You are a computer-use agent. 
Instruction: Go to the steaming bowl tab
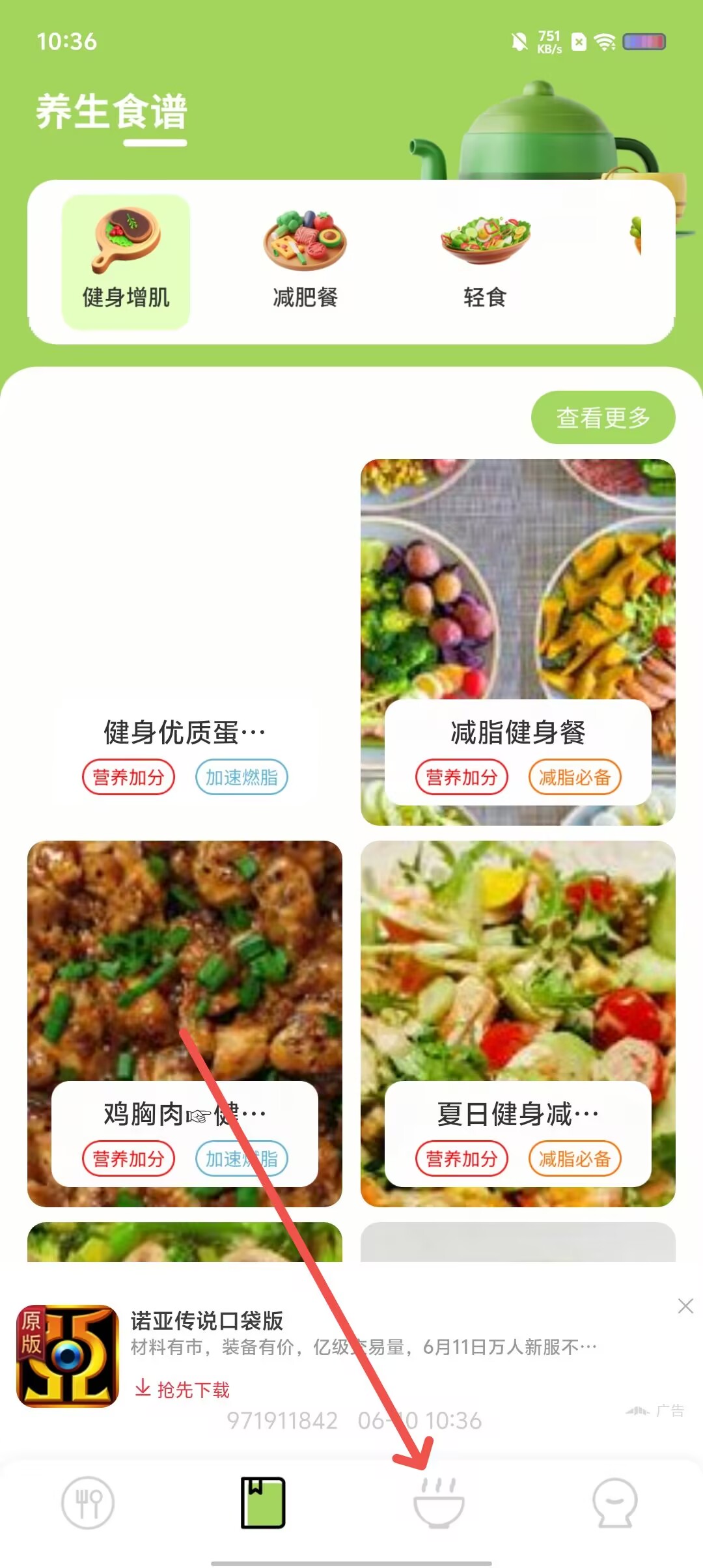pyautogui.click(x=439, y=1503)
